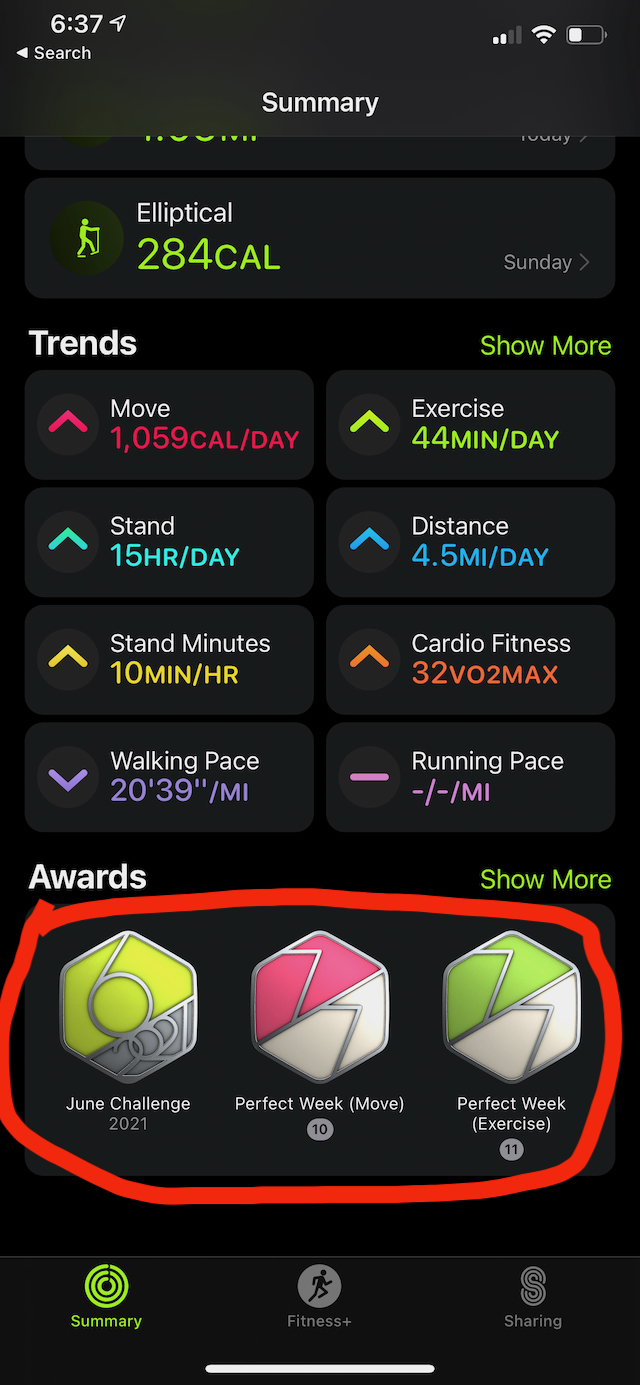Check the Walking Pace trend
Screen dimensions: 640x1385
pyautogui.click(x=169, y=777)
